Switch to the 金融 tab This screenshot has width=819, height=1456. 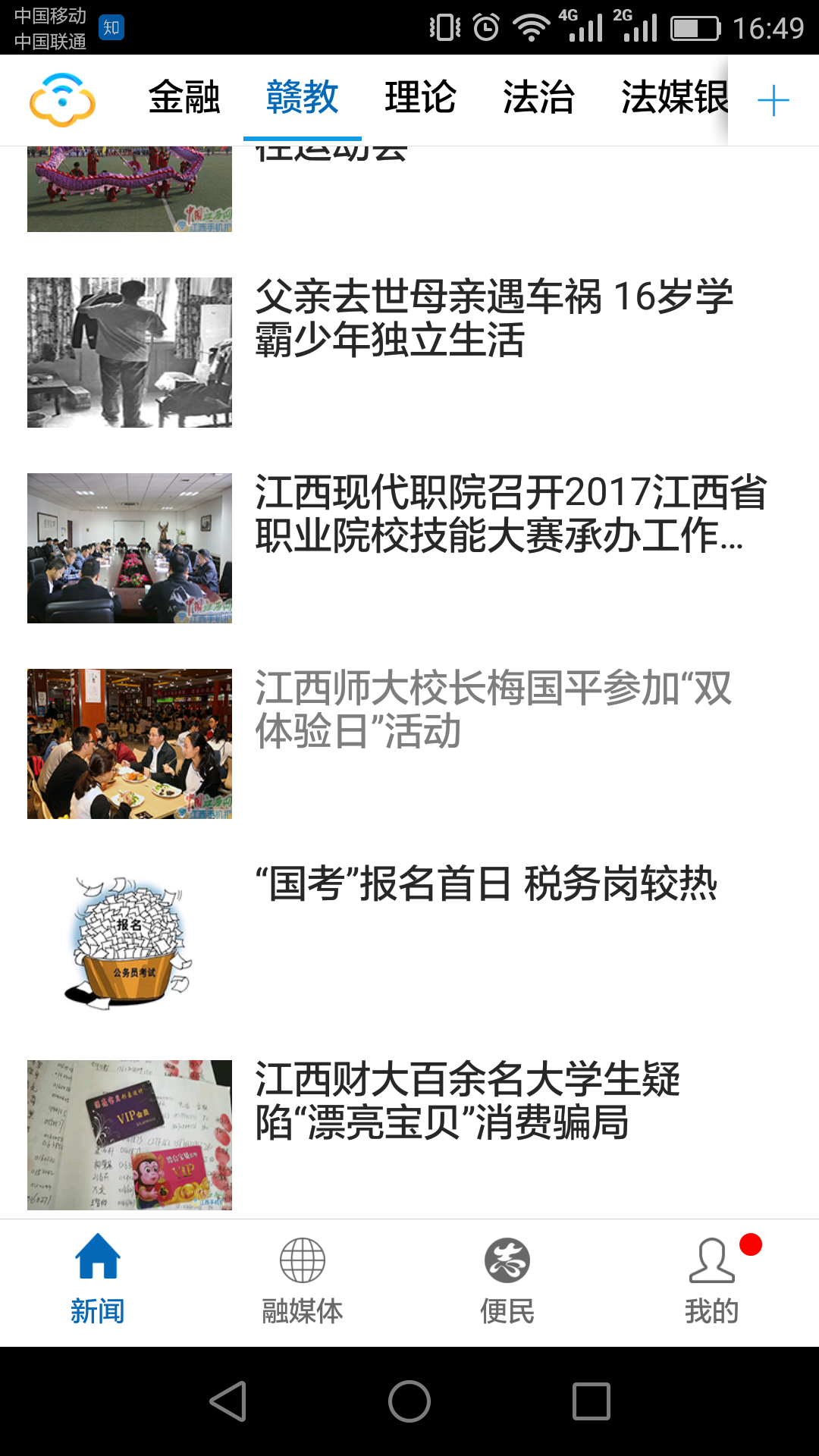[x=184, y=99]
